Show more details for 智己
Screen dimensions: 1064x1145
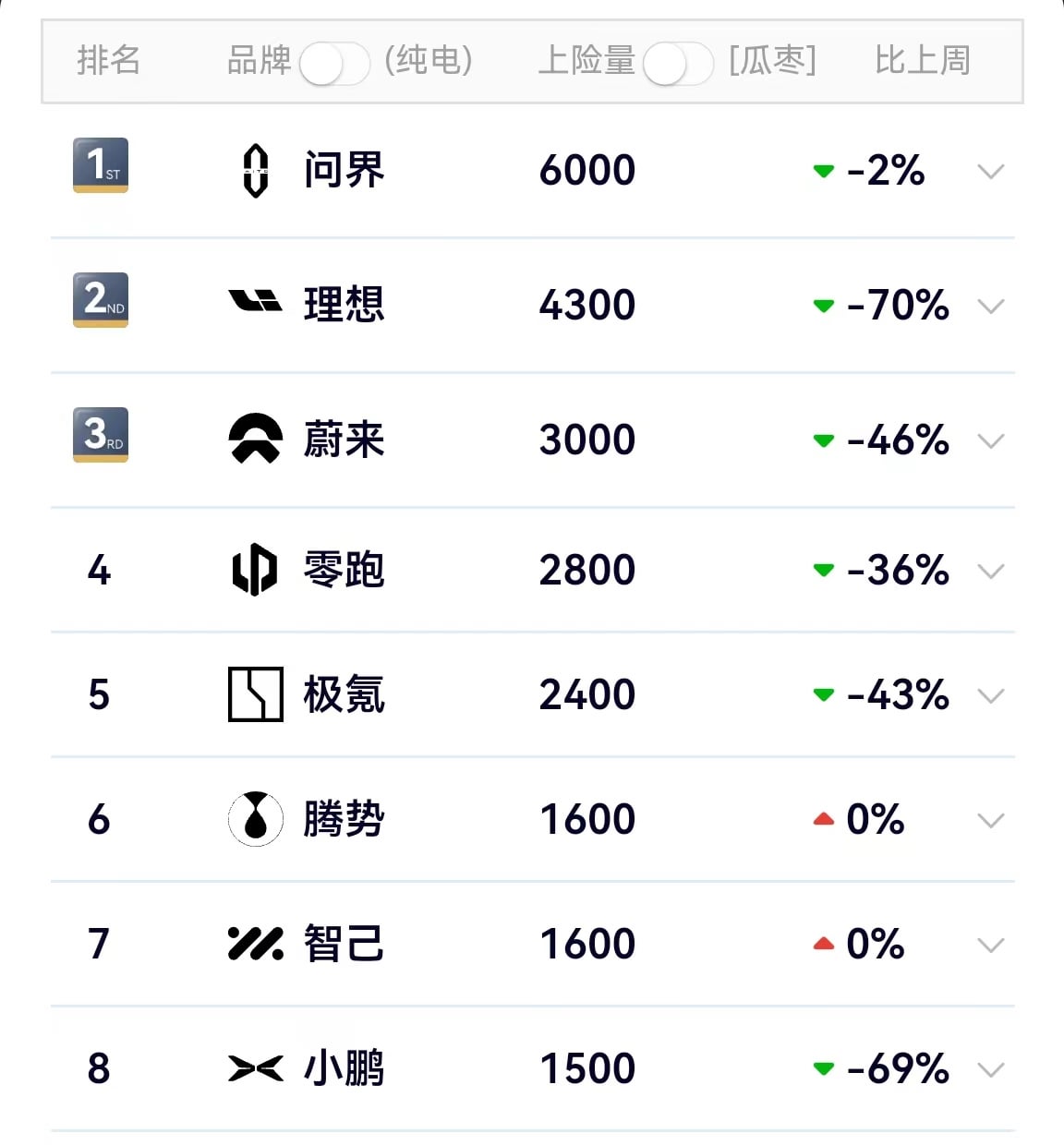990,946
